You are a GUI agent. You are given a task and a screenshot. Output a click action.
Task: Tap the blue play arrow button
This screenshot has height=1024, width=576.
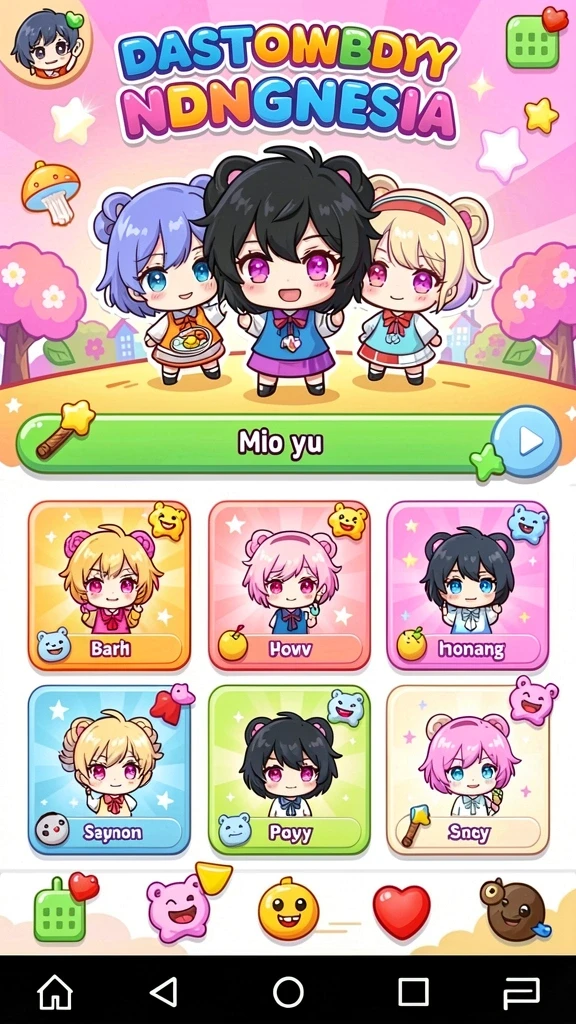pyautogui.click(x=526, y=441)
